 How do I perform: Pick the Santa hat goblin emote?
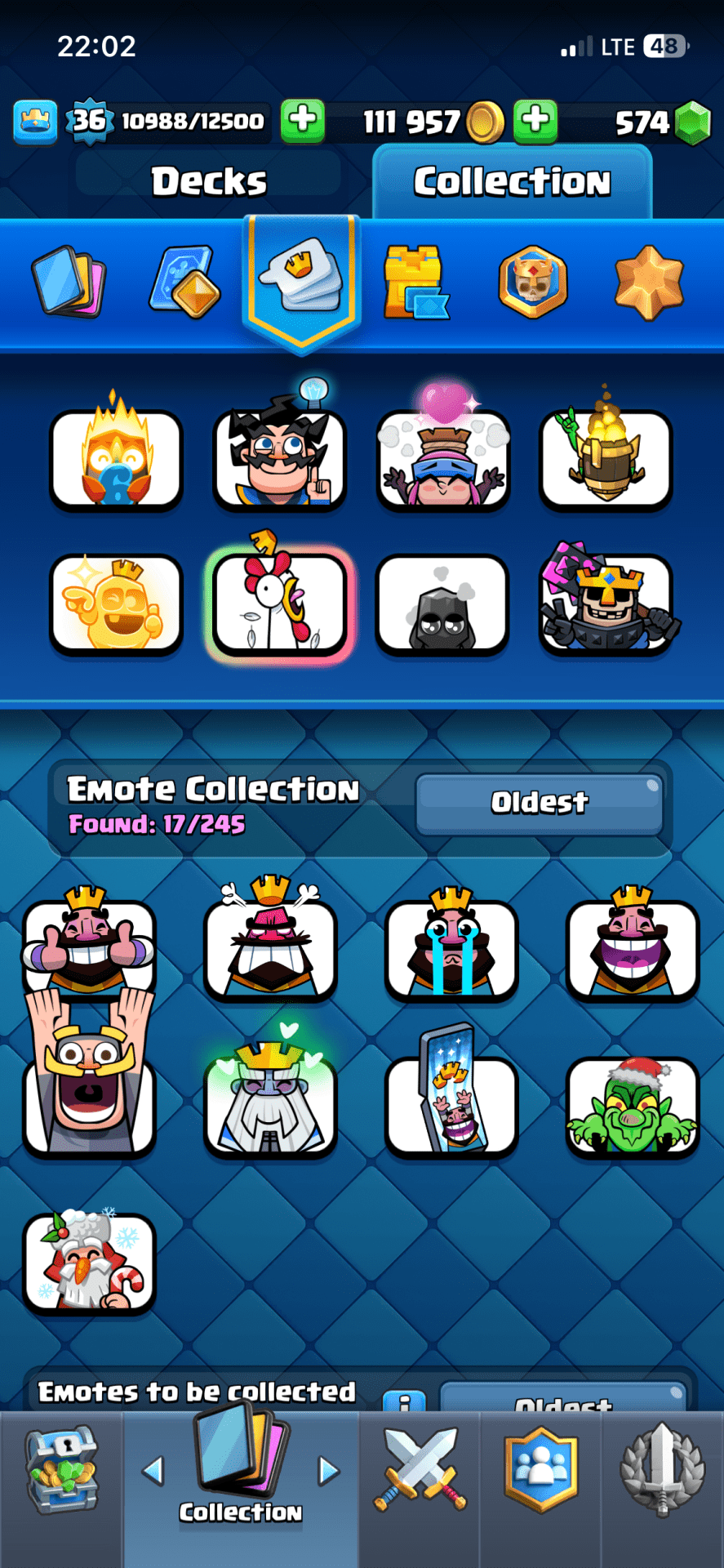point(632,1104)
